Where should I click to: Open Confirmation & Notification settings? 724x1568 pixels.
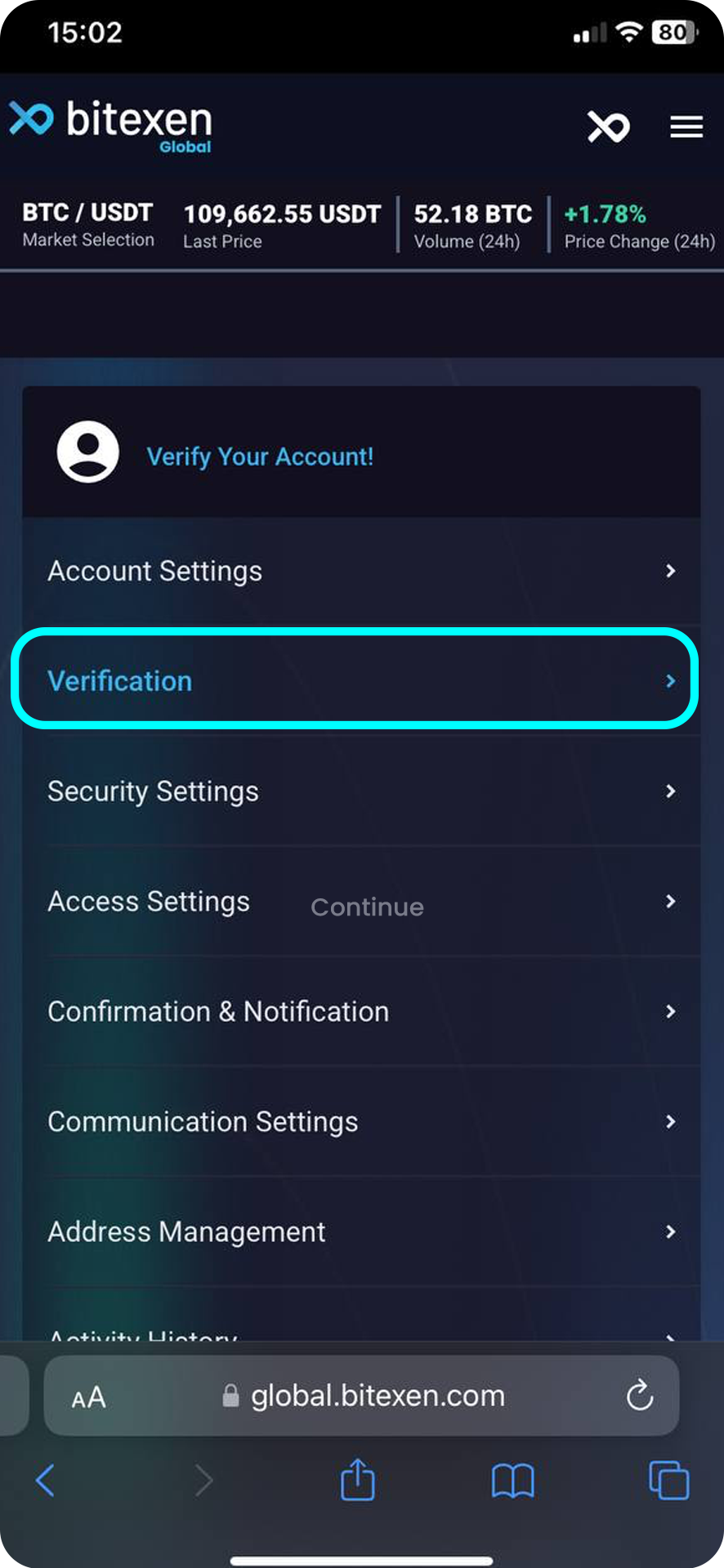point(361,1012)
